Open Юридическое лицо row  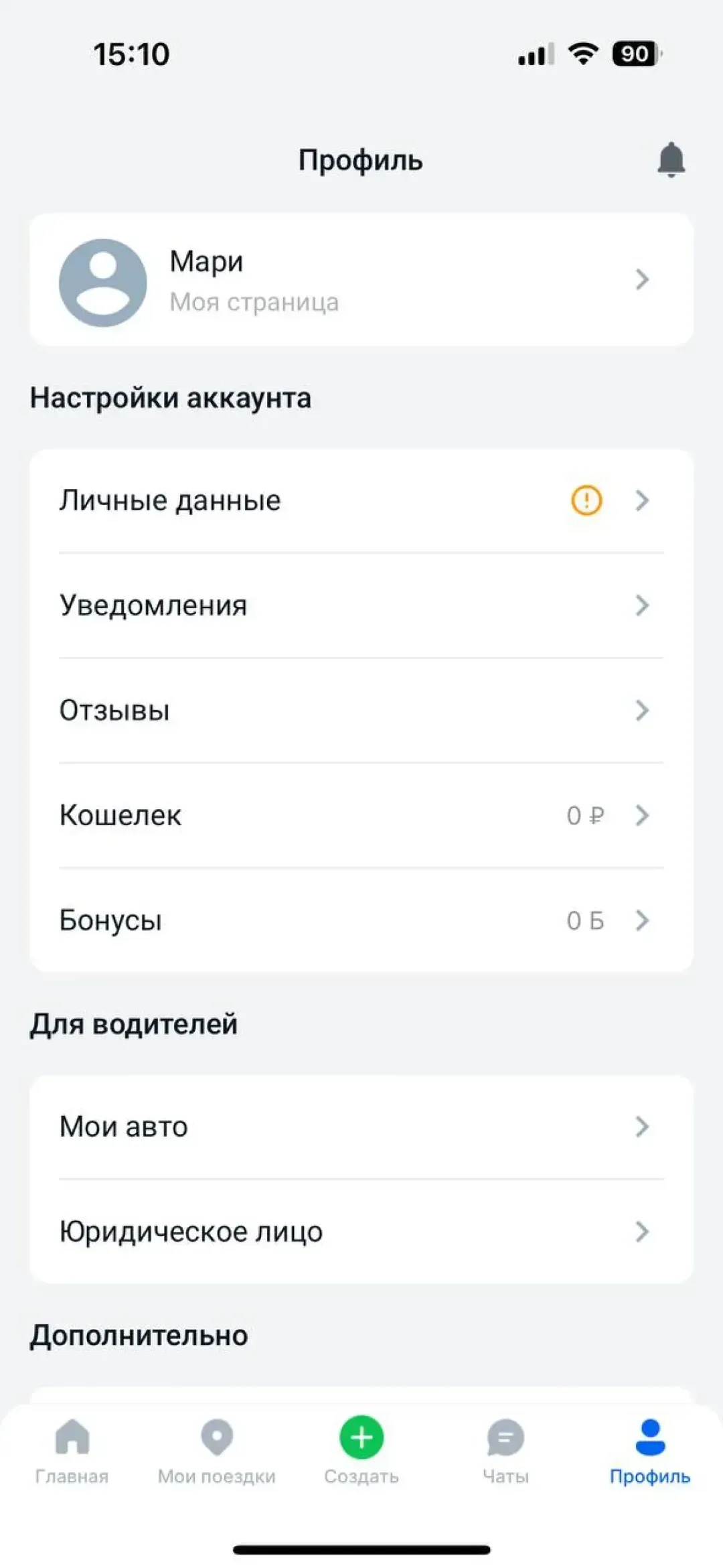(361, 1231)
